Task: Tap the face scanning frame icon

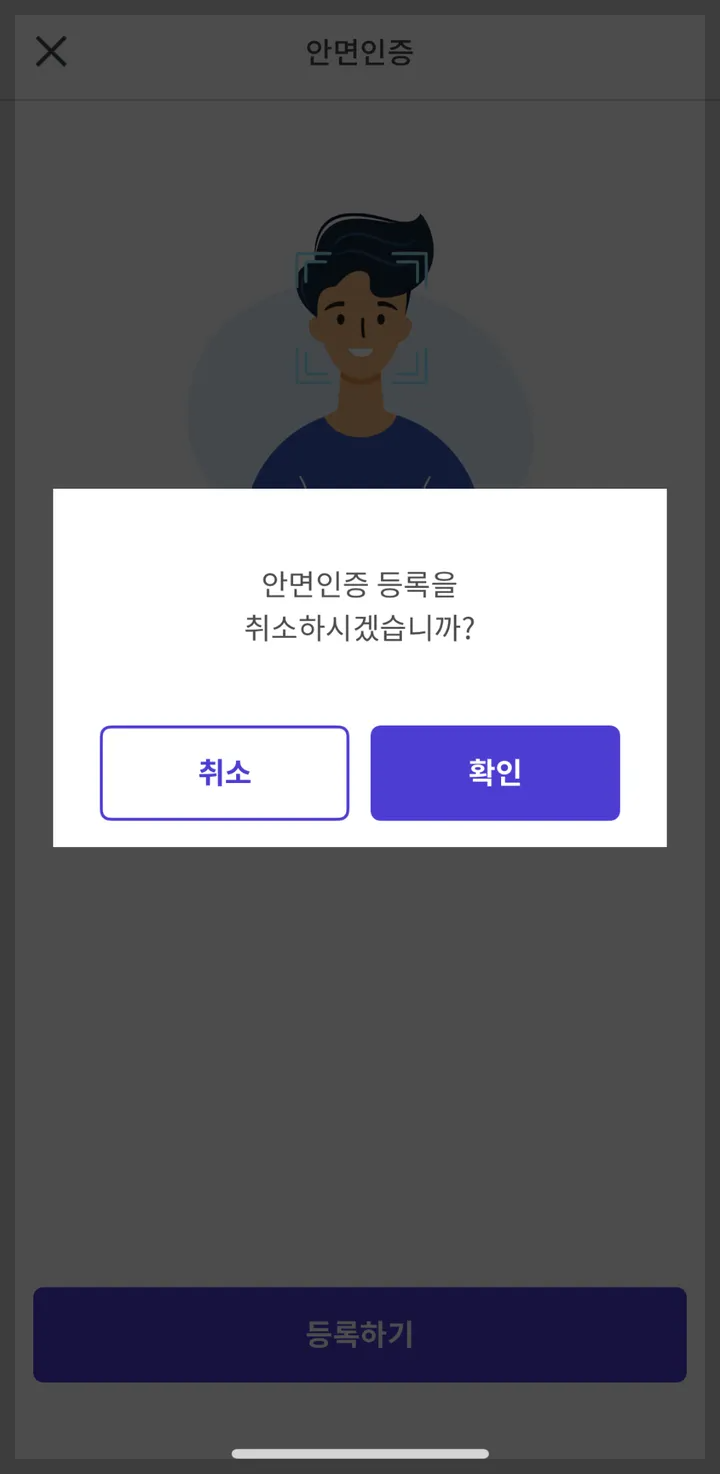Action: 362,320
